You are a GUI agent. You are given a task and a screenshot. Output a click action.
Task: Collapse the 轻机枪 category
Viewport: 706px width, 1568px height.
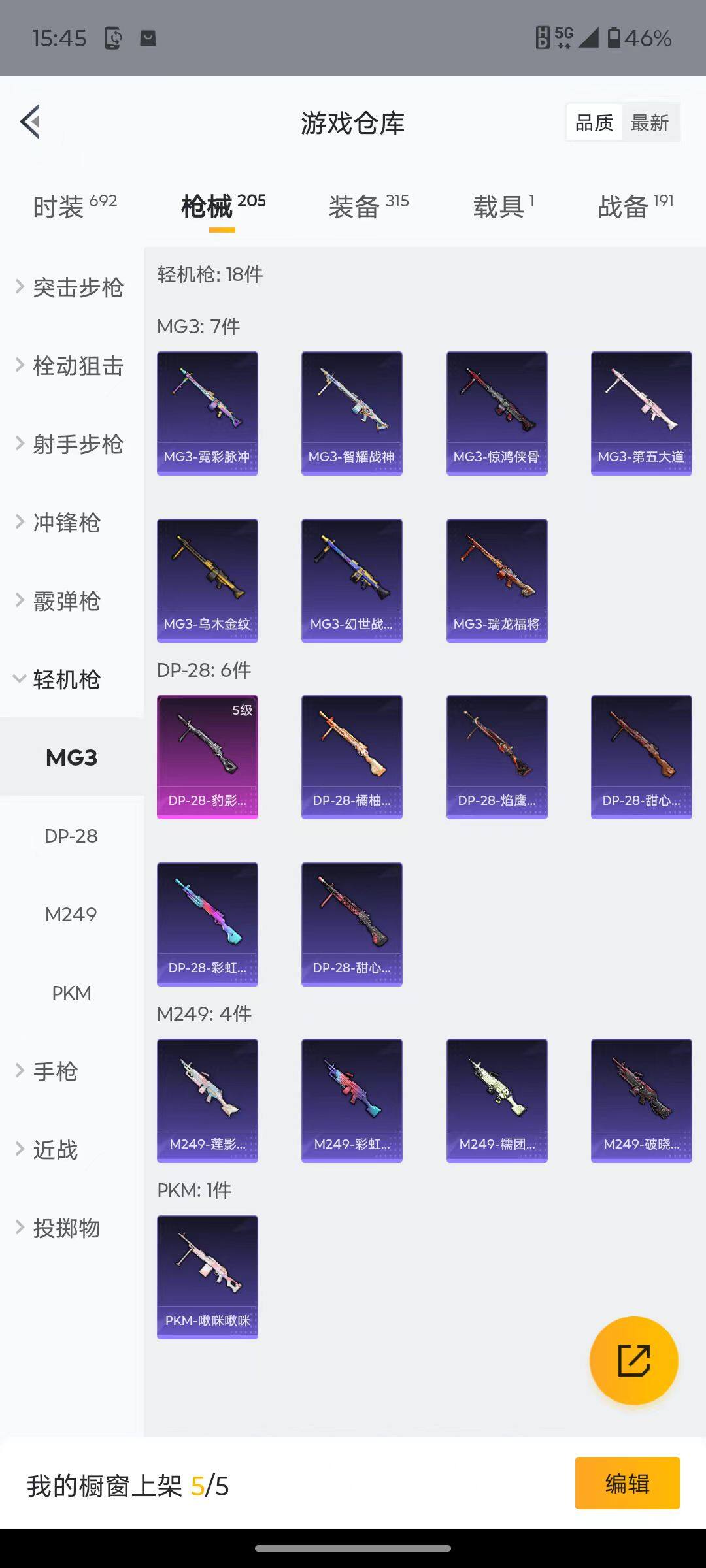coord(65,679)
